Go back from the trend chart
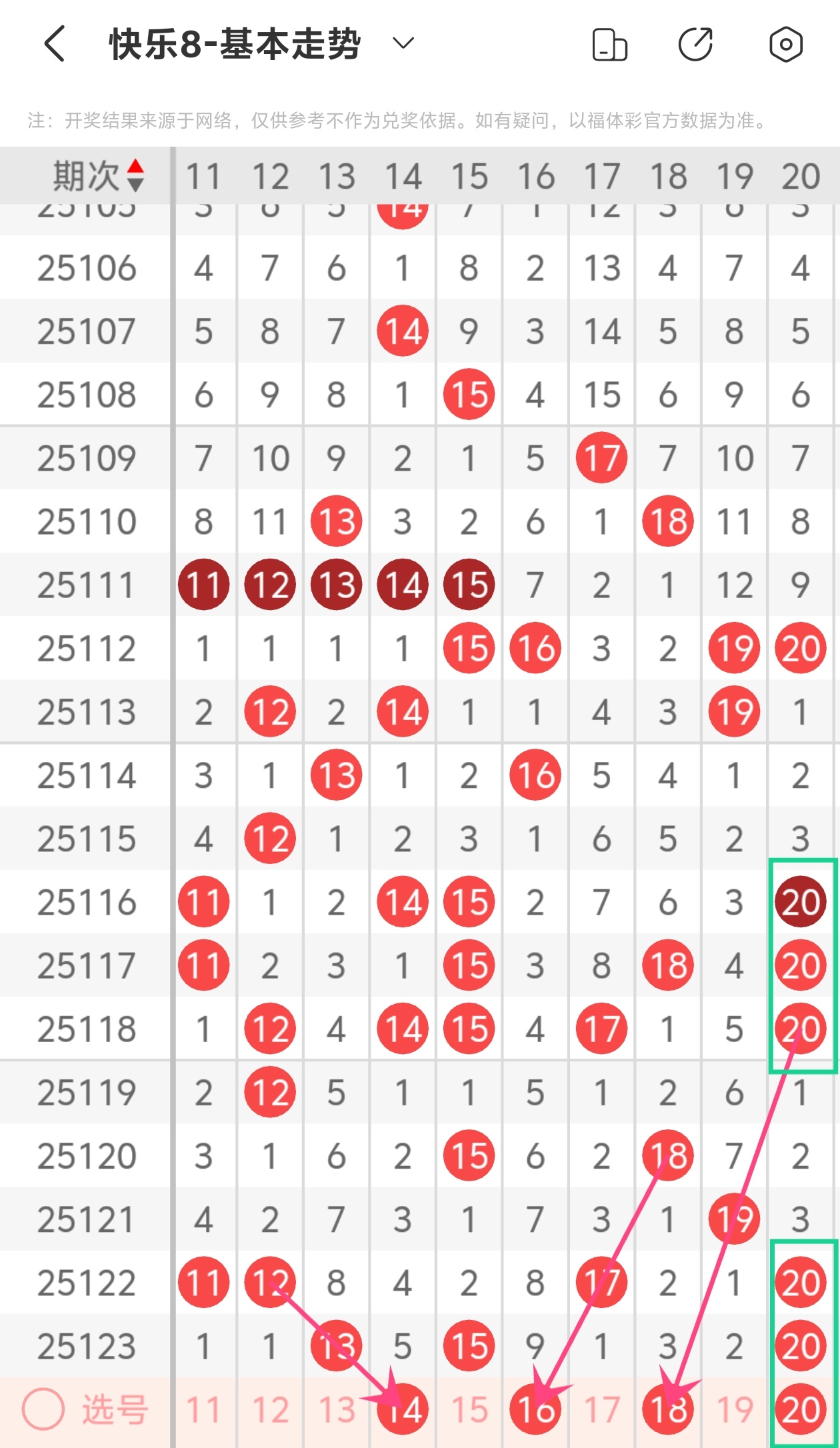 pos(55,44)
